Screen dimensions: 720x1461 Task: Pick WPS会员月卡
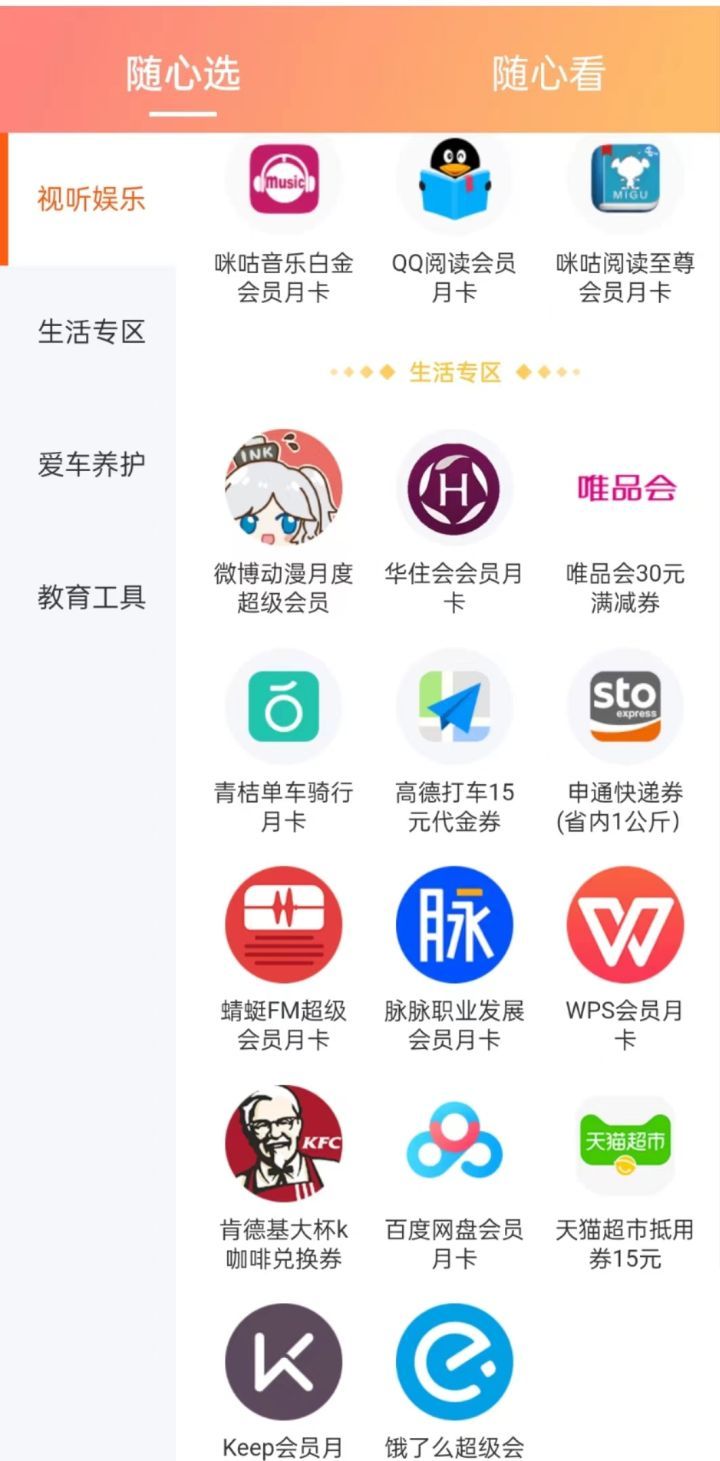(625, 924)
